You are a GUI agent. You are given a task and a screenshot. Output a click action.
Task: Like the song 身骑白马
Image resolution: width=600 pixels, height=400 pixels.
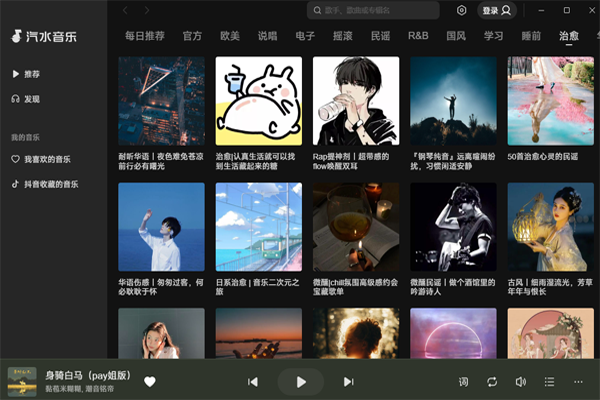tap(150, 381)
